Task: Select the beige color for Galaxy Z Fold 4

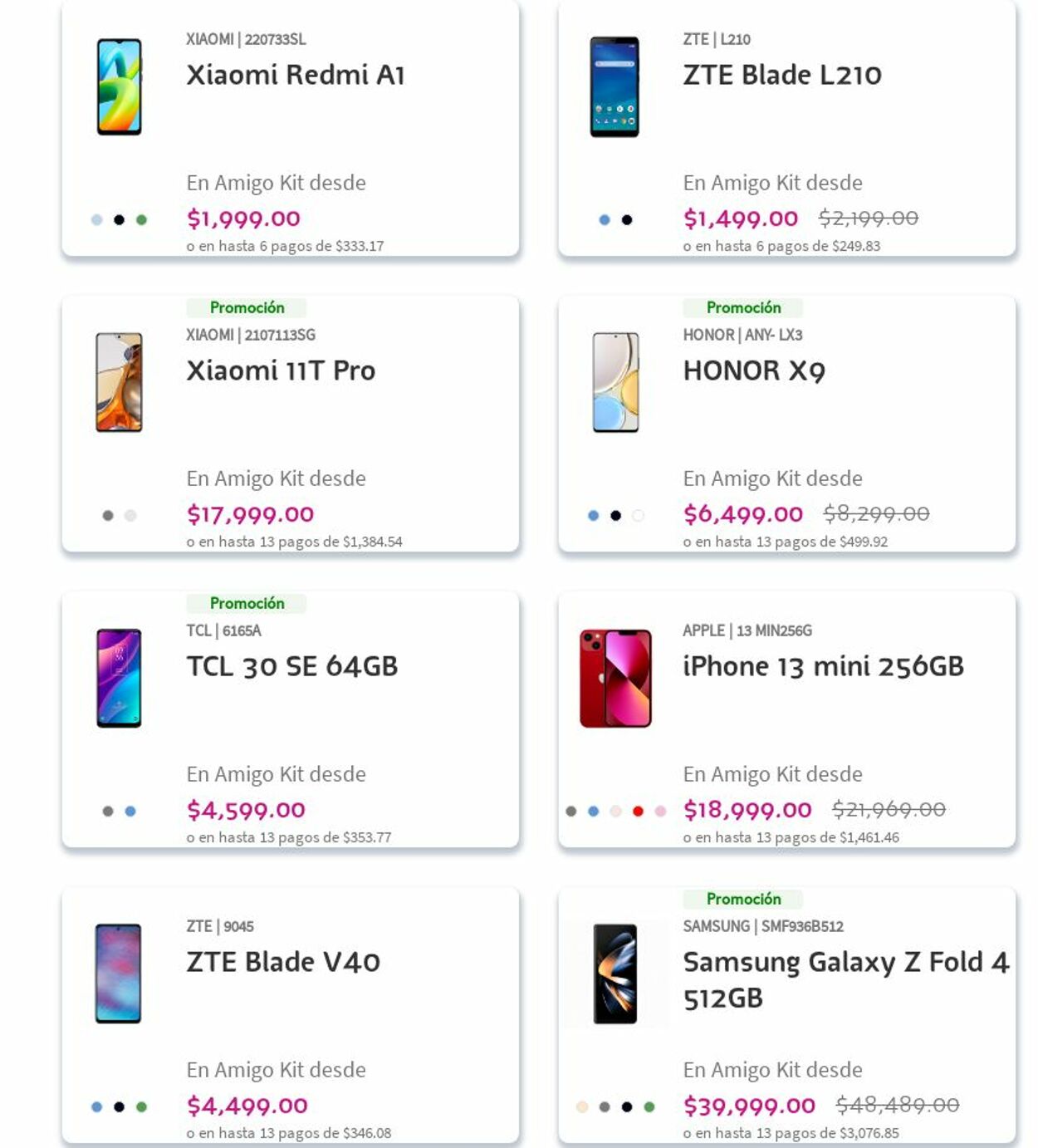Action: tap(582, 1107)
